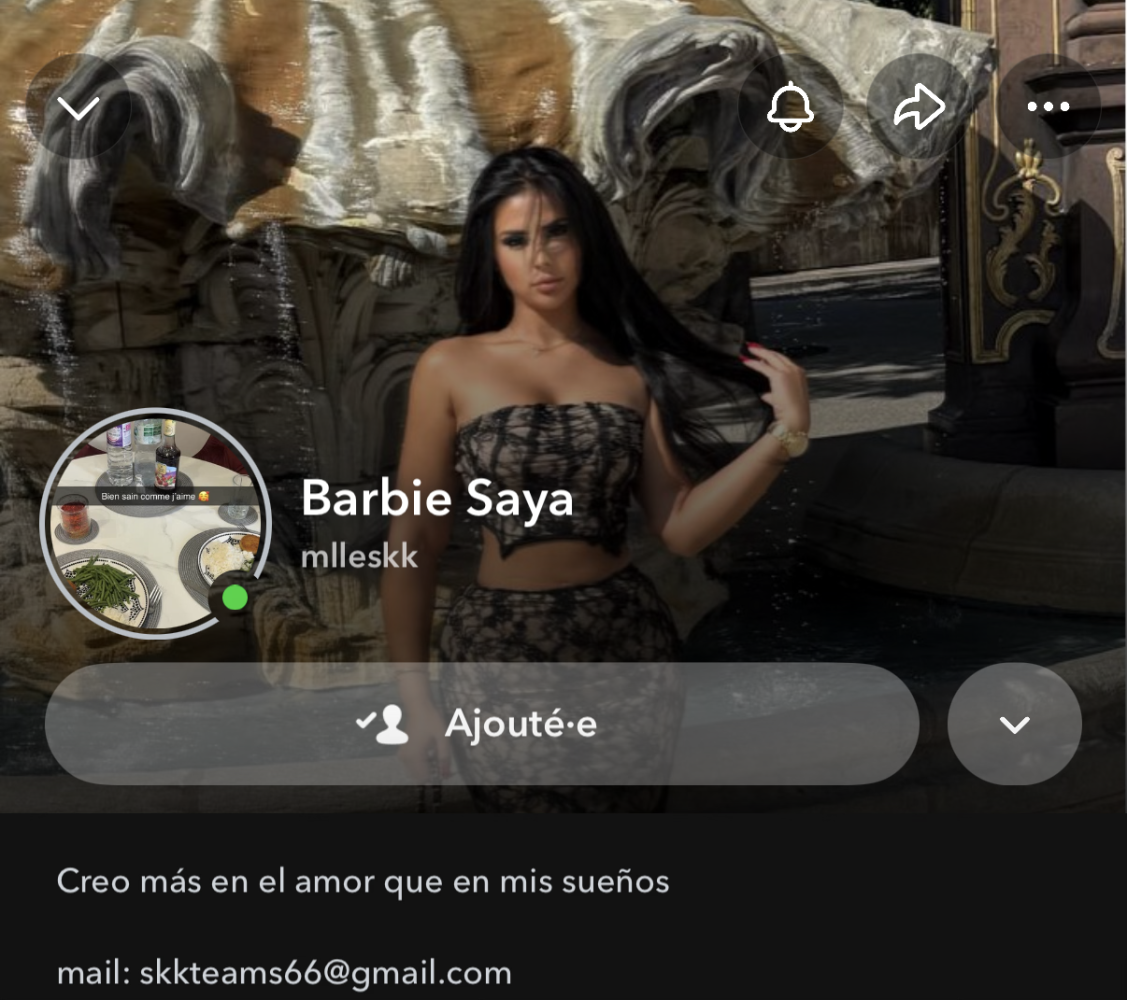Collapse the profile with the down chevron
The image size is (1127, 1000).
click(x=78, y=106)
